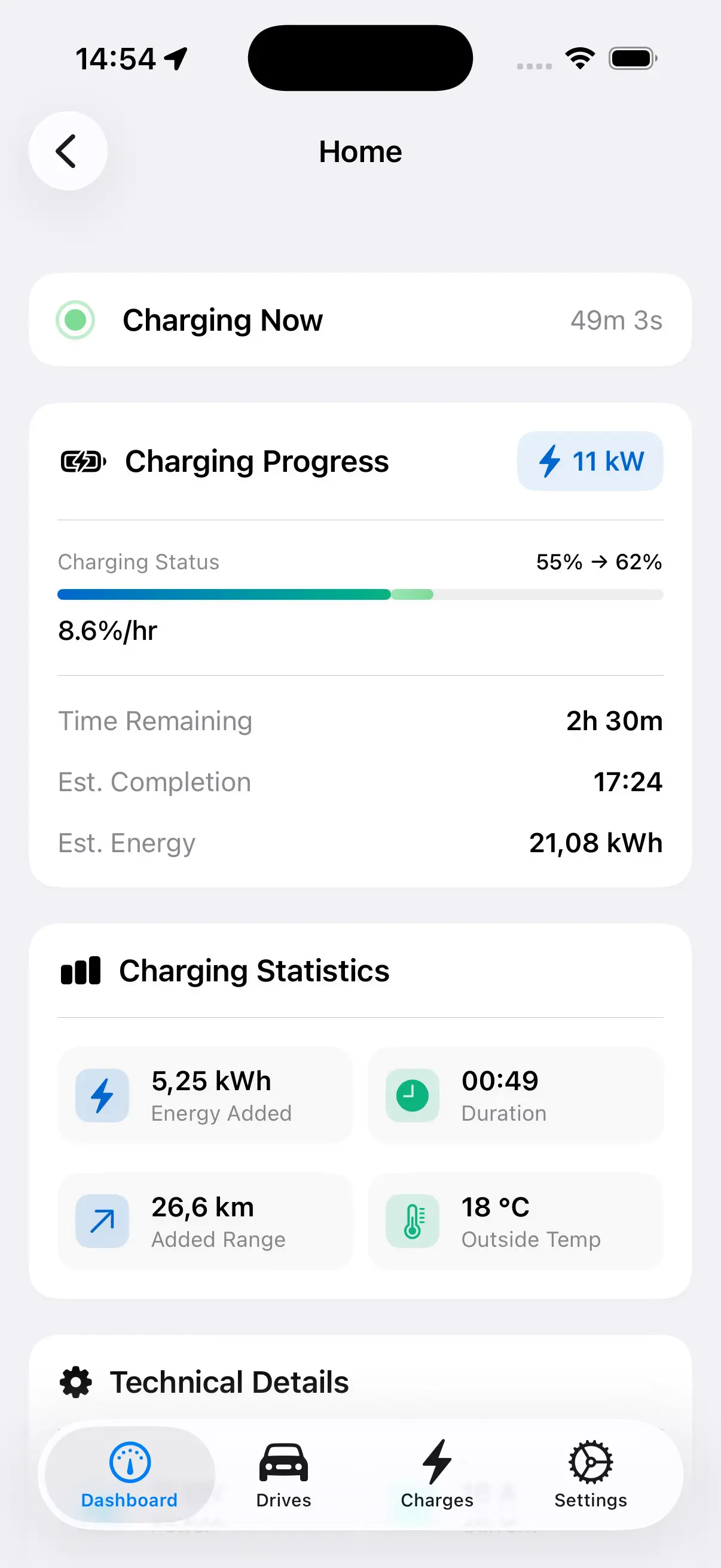This screenshot has width=721, height=1568.
Task: Open the Charges tab
Action: (x=437, y=1474)
